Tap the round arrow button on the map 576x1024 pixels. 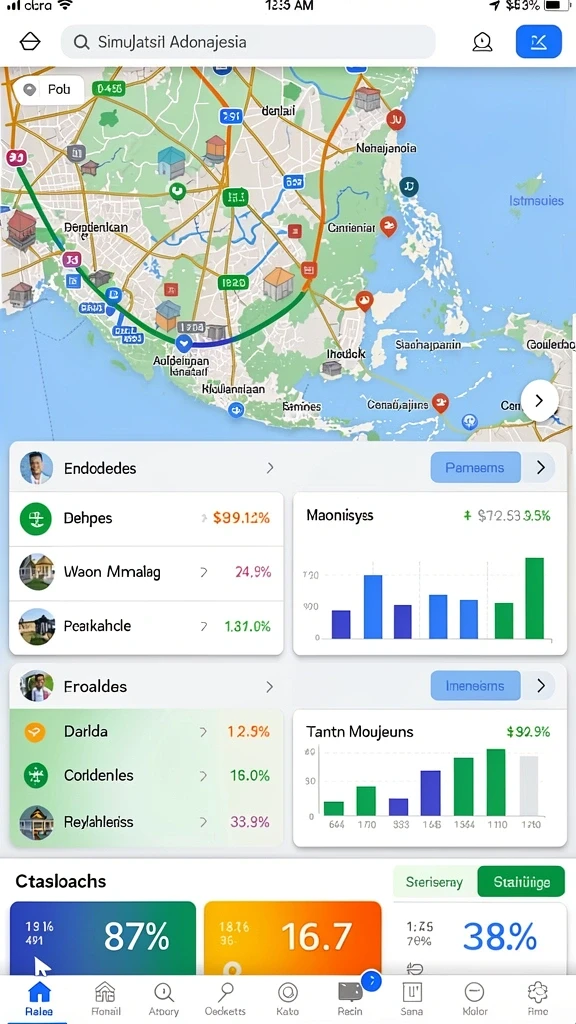pyautogui.click(x=539, y=400)
